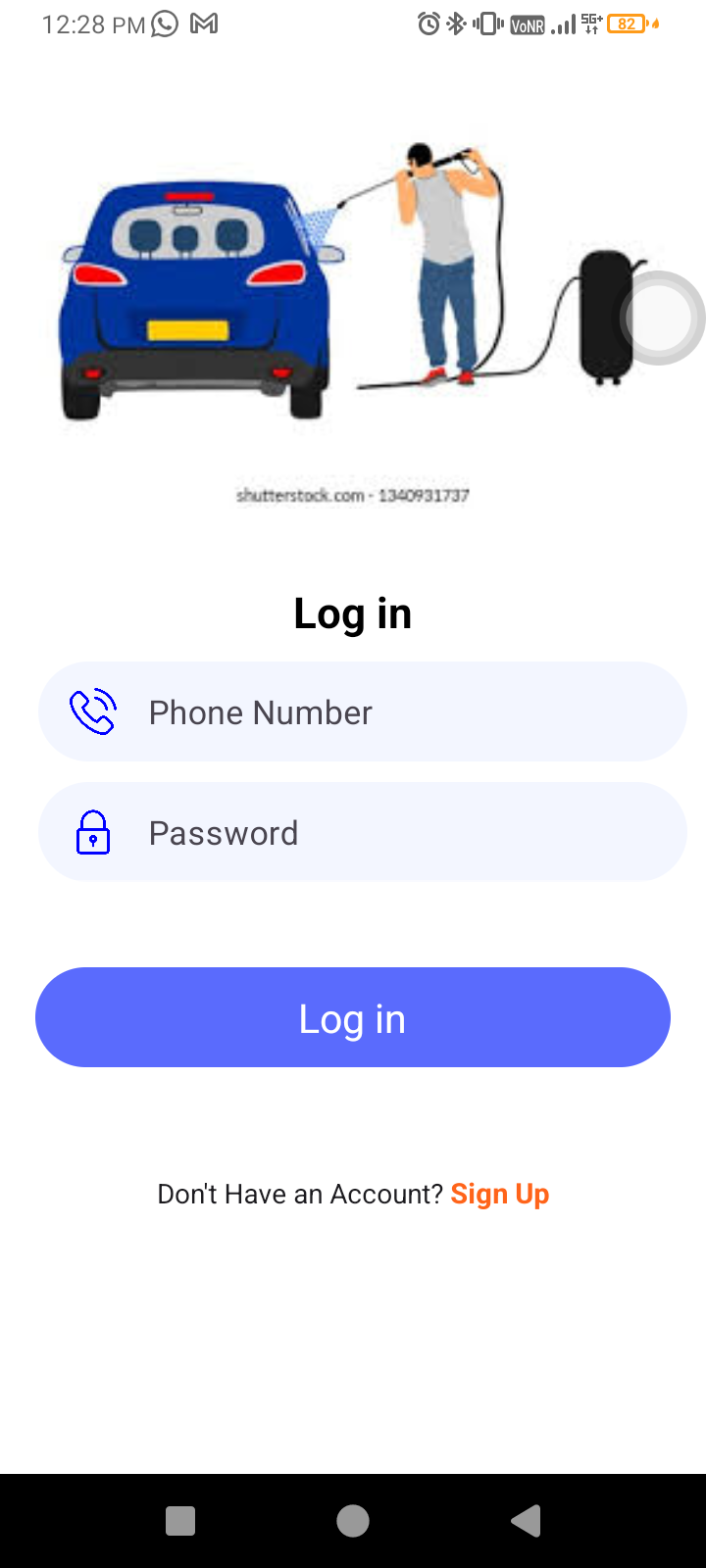The width and height of the screenshot is (706, 1568).
Task: Tap the Phone Number field
Action: pyautogui.click(x=392, y=712)
